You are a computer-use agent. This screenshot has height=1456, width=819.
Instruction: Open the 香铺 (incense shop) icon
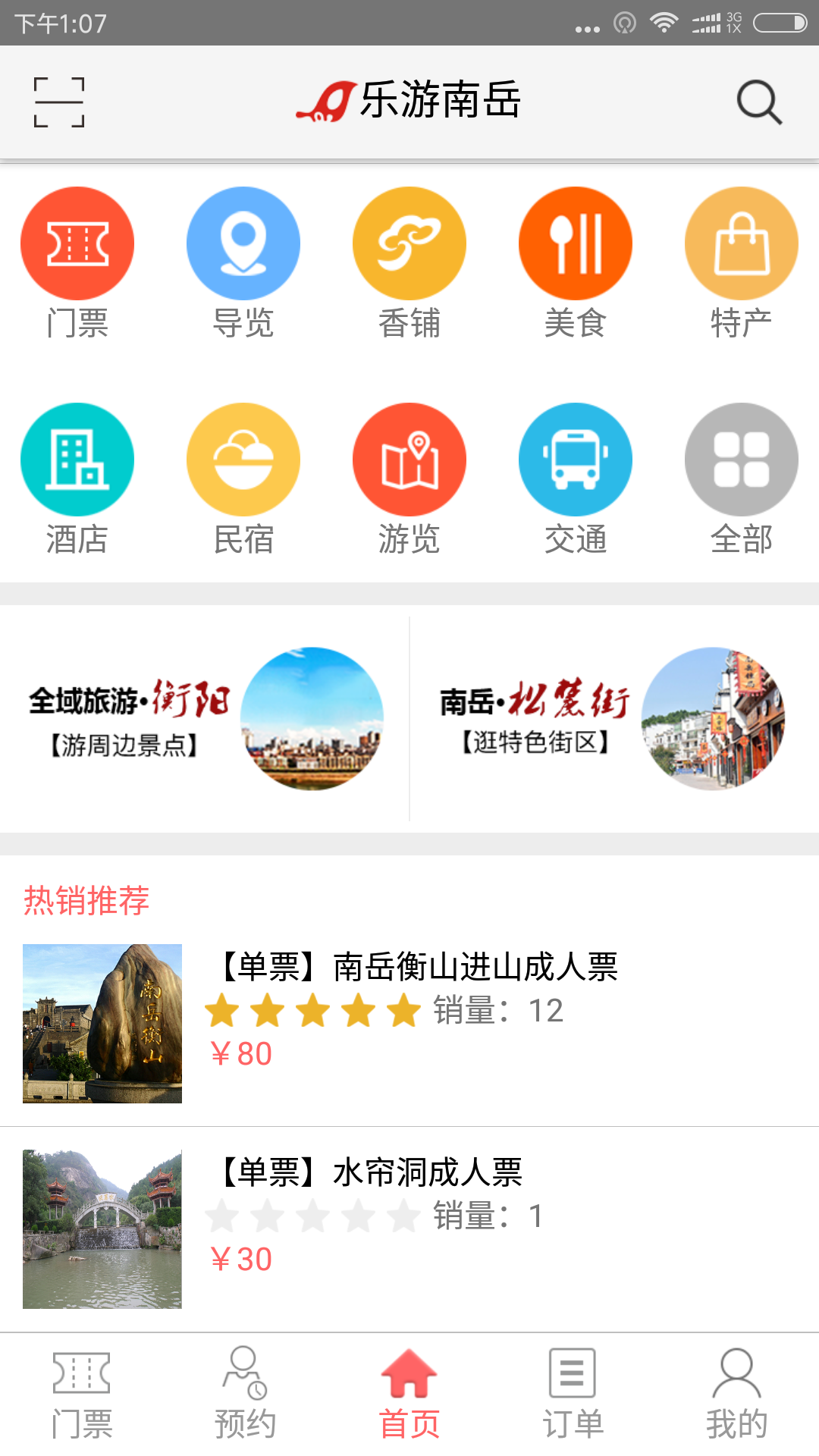point(409,243)
